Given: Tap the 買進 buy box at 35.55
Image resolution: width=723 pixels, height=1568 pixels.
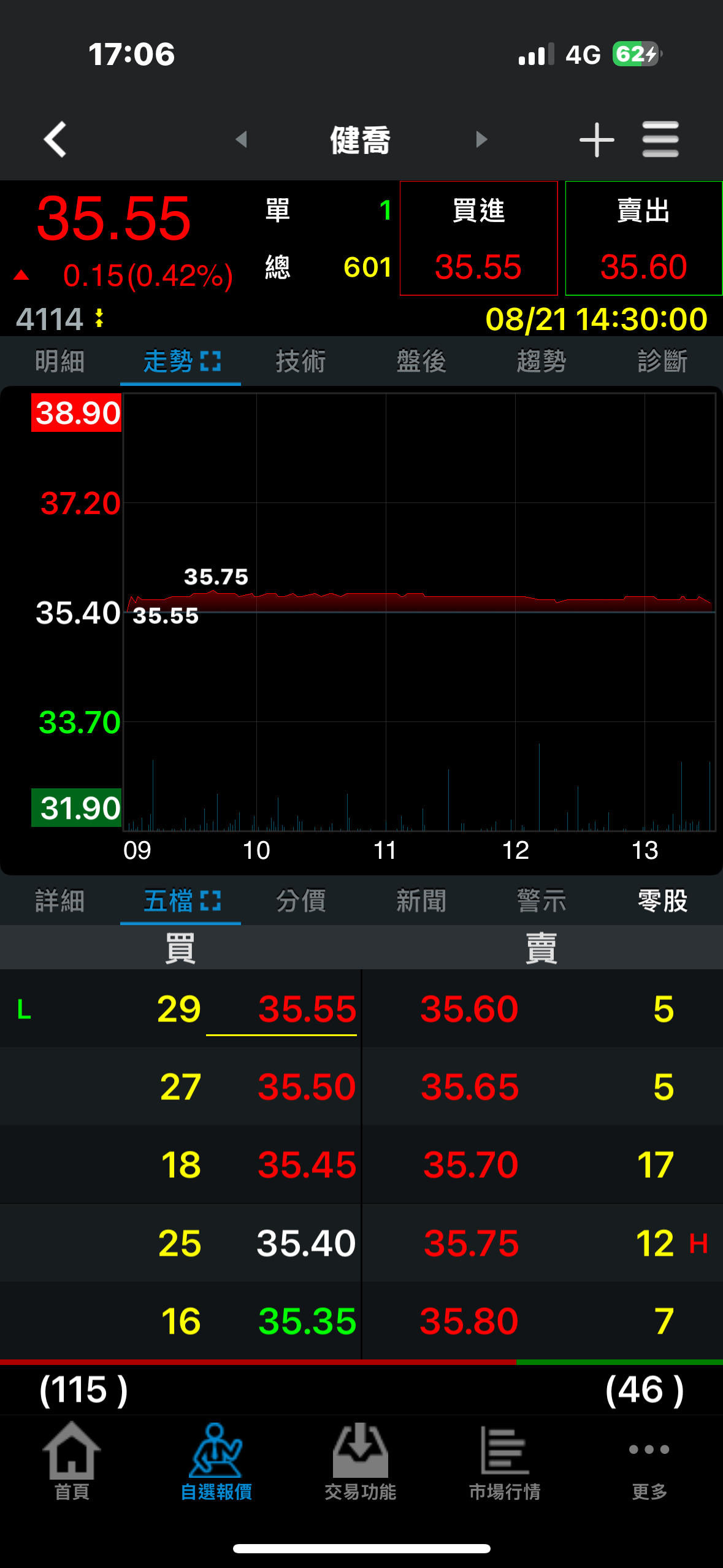Looking at the screenshot, I should coord(478,238).
